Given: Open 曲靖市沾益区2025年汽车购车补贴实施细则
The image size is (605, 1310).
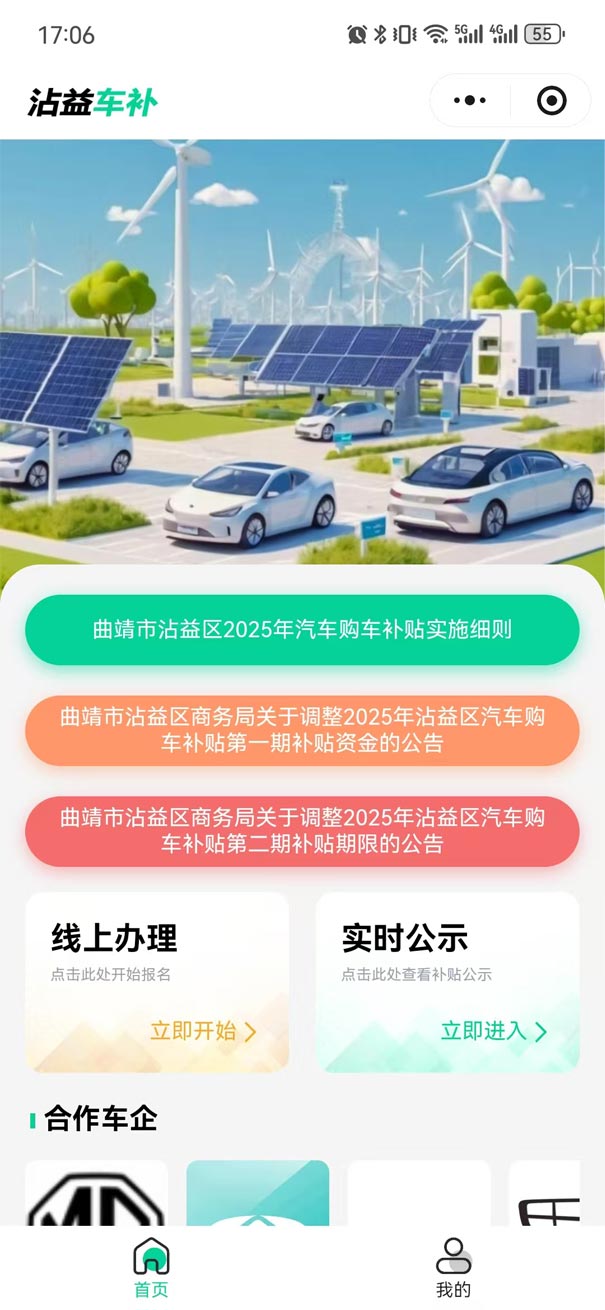Looking at the screenshot, I should [302, 630].
